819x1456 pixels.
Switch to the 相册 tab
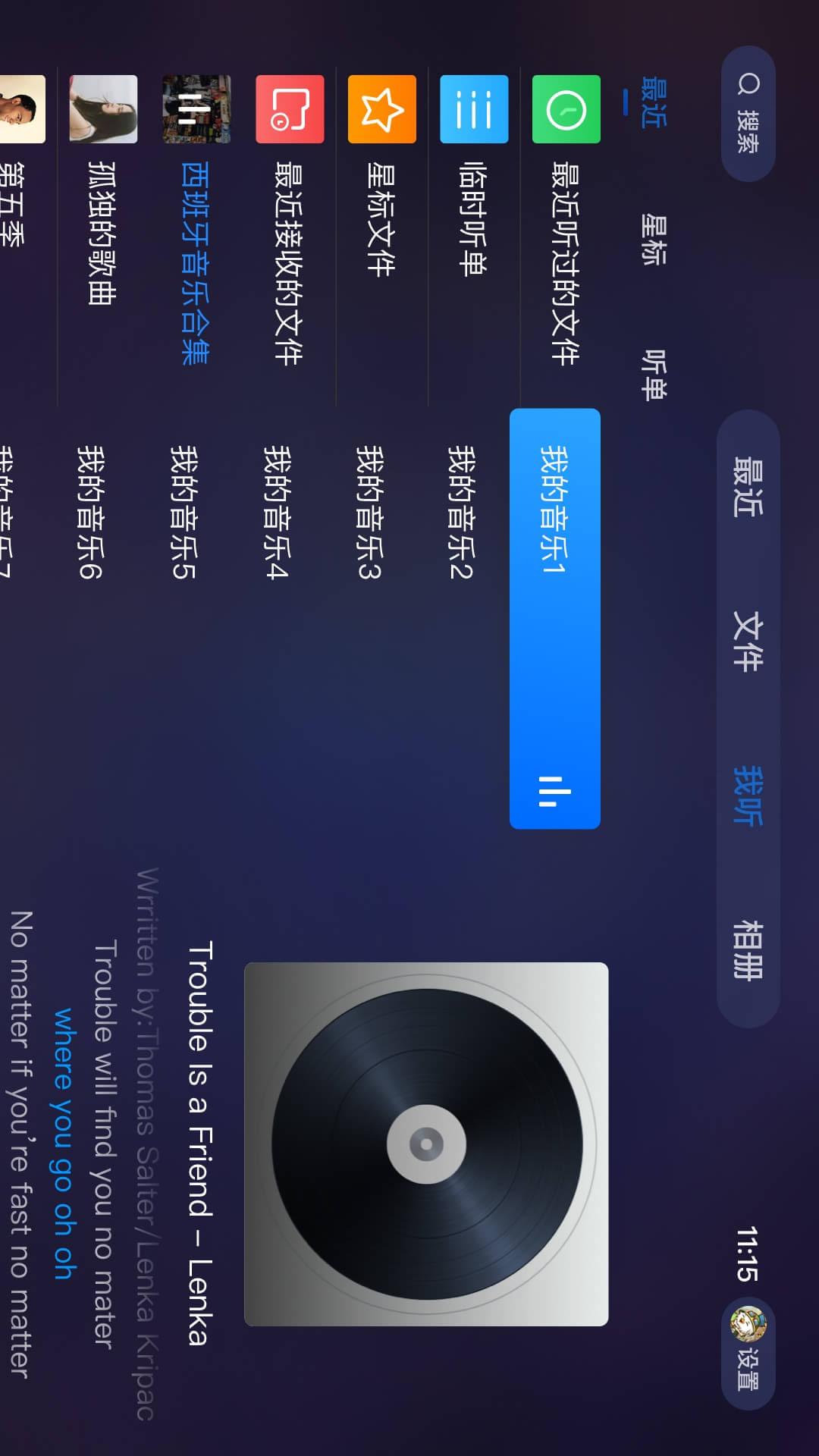click(748, 949)
